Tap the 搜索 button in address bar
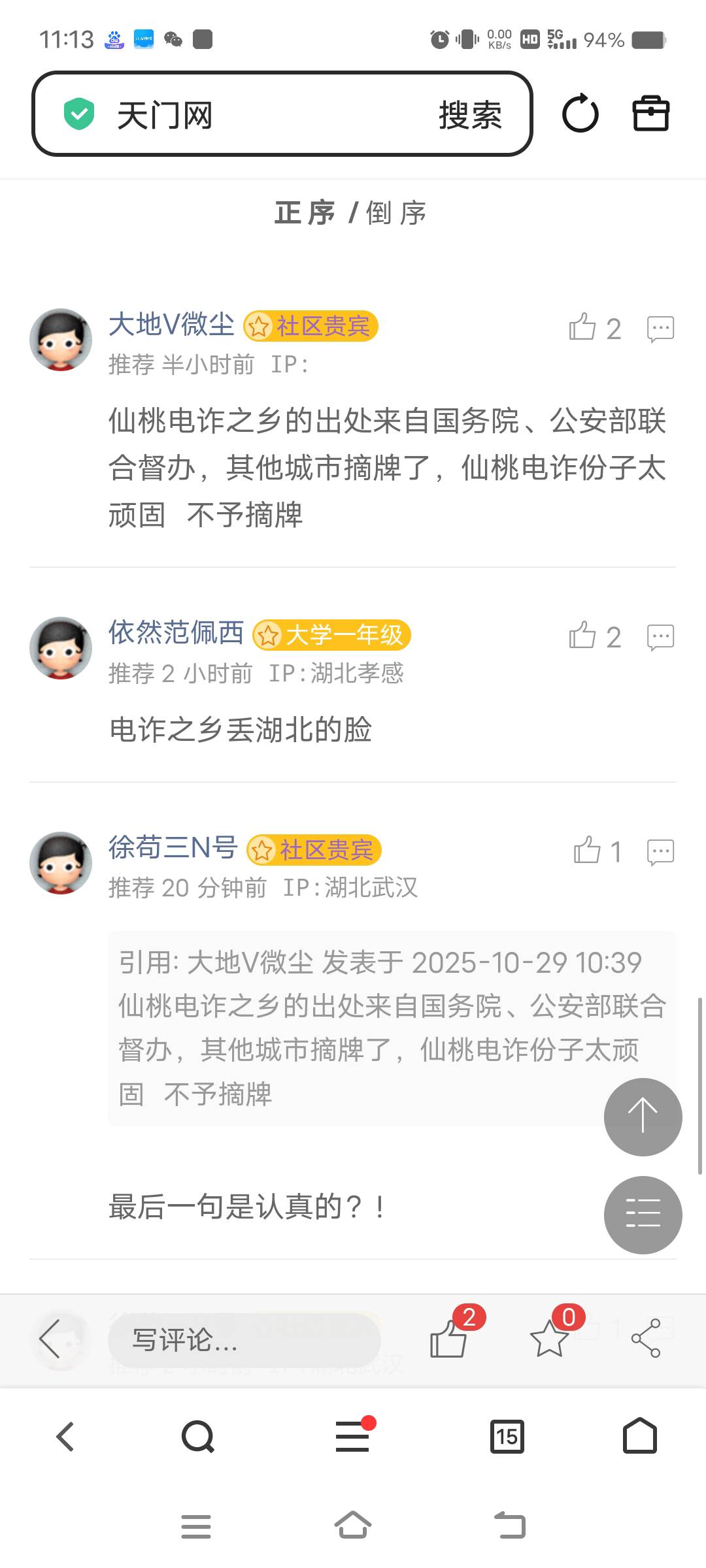This screenshot has height=1568, width=706. 469,116
